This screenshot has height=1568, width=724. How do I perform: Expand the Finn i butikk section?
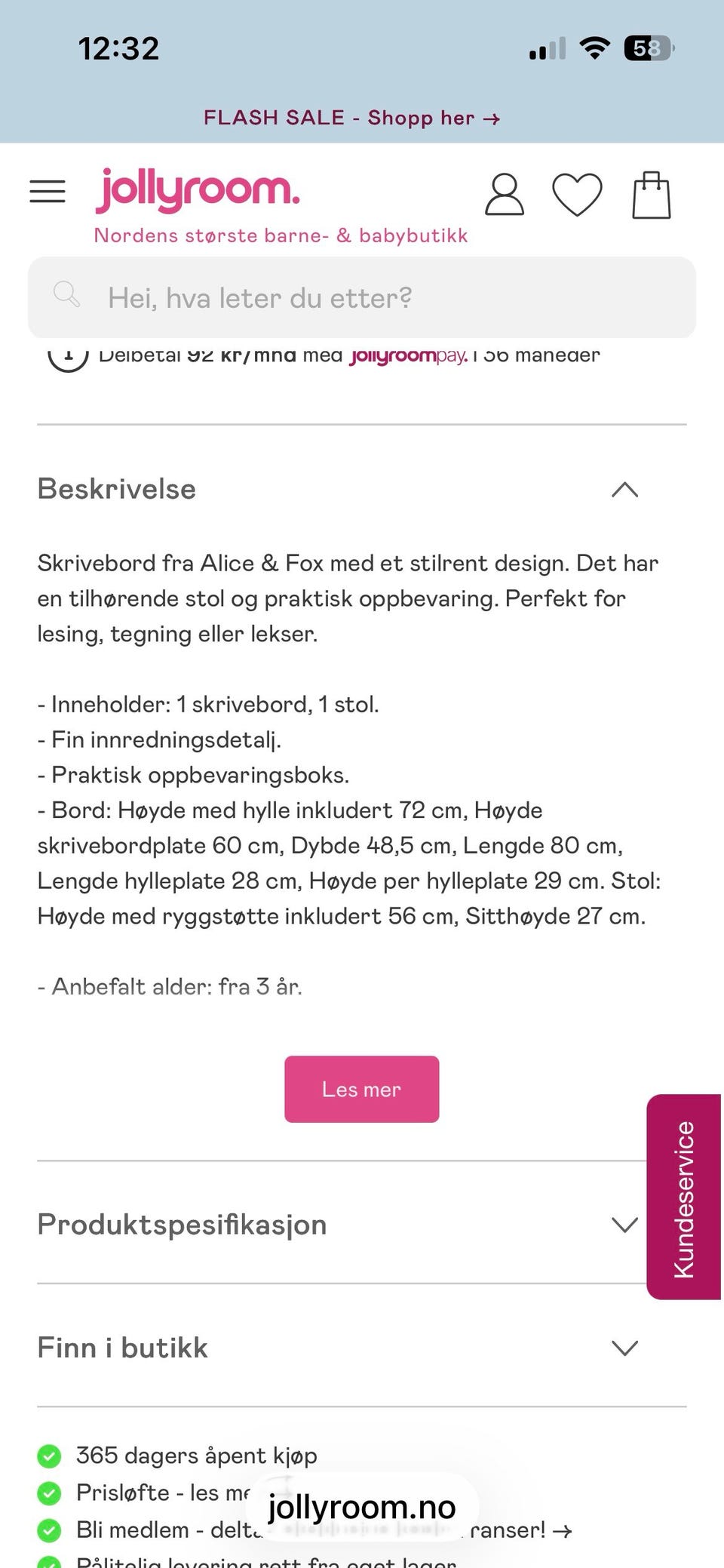624,1347
